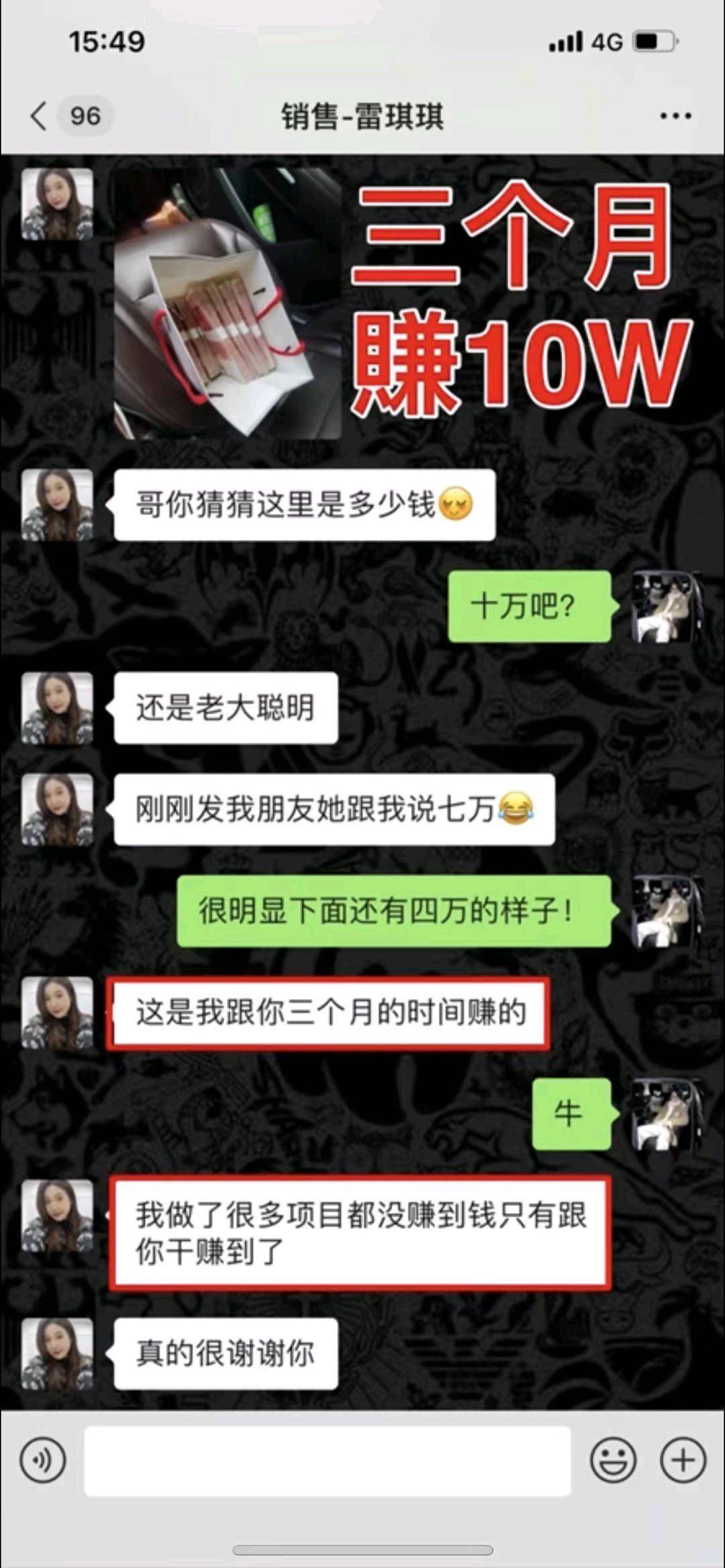
Task: Open the photo of cash in the bag
Action: [227, 303]
